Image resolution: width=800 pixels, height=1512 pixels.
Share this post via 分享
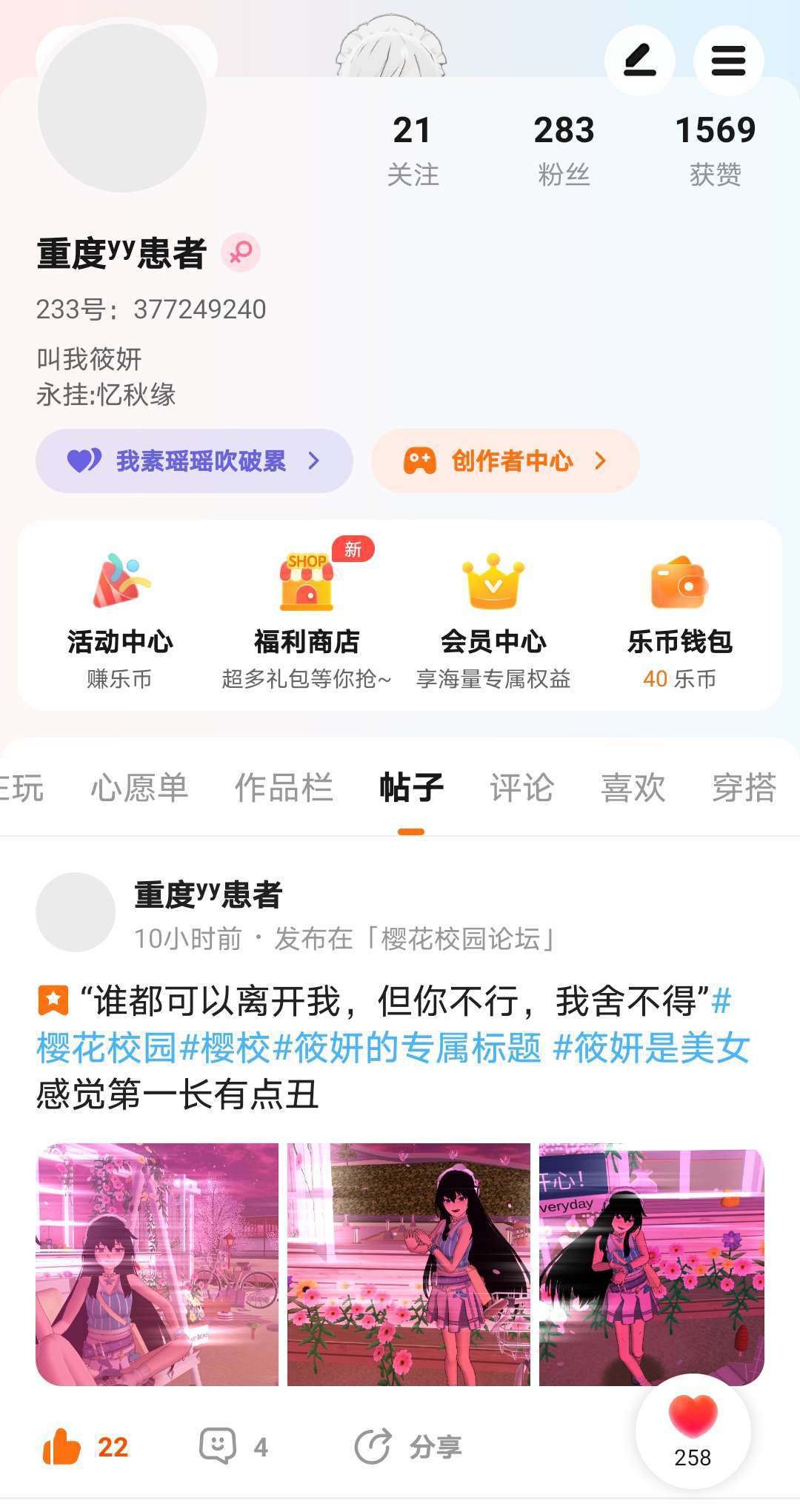coord(409,1447)
